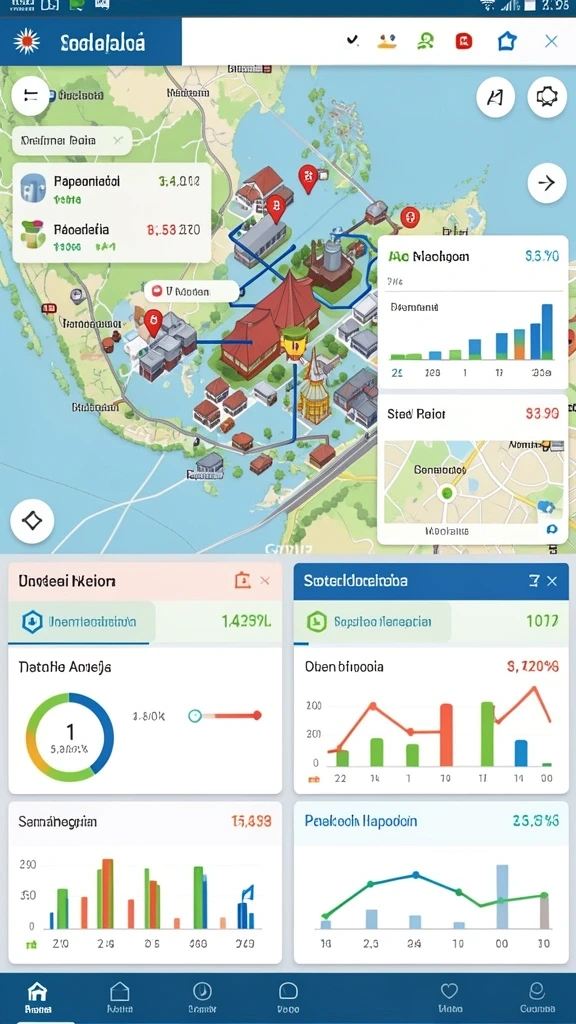
Task: Switch to the clock tab in the bottom bar
Action: (x=202, y=997)
